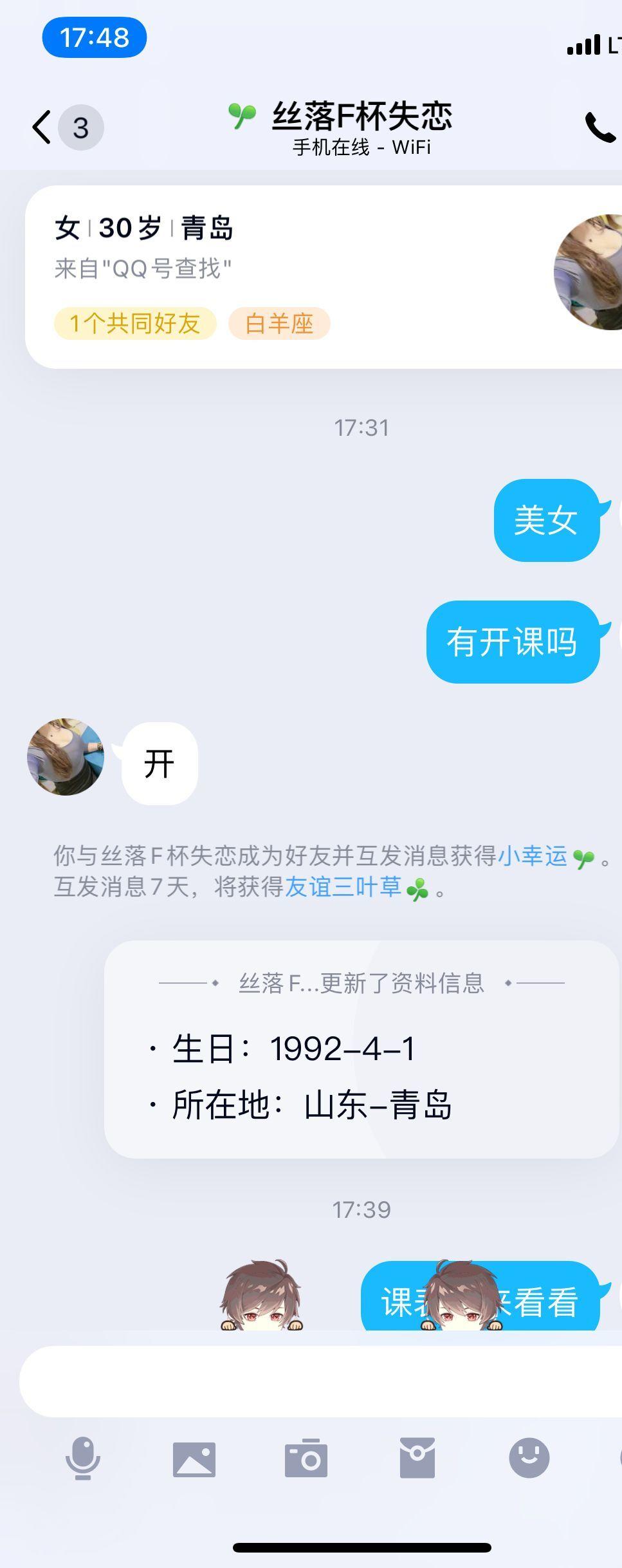The image size is (622, 1568).
Task: Send a red packet
Action: [x=417, y=1459]
